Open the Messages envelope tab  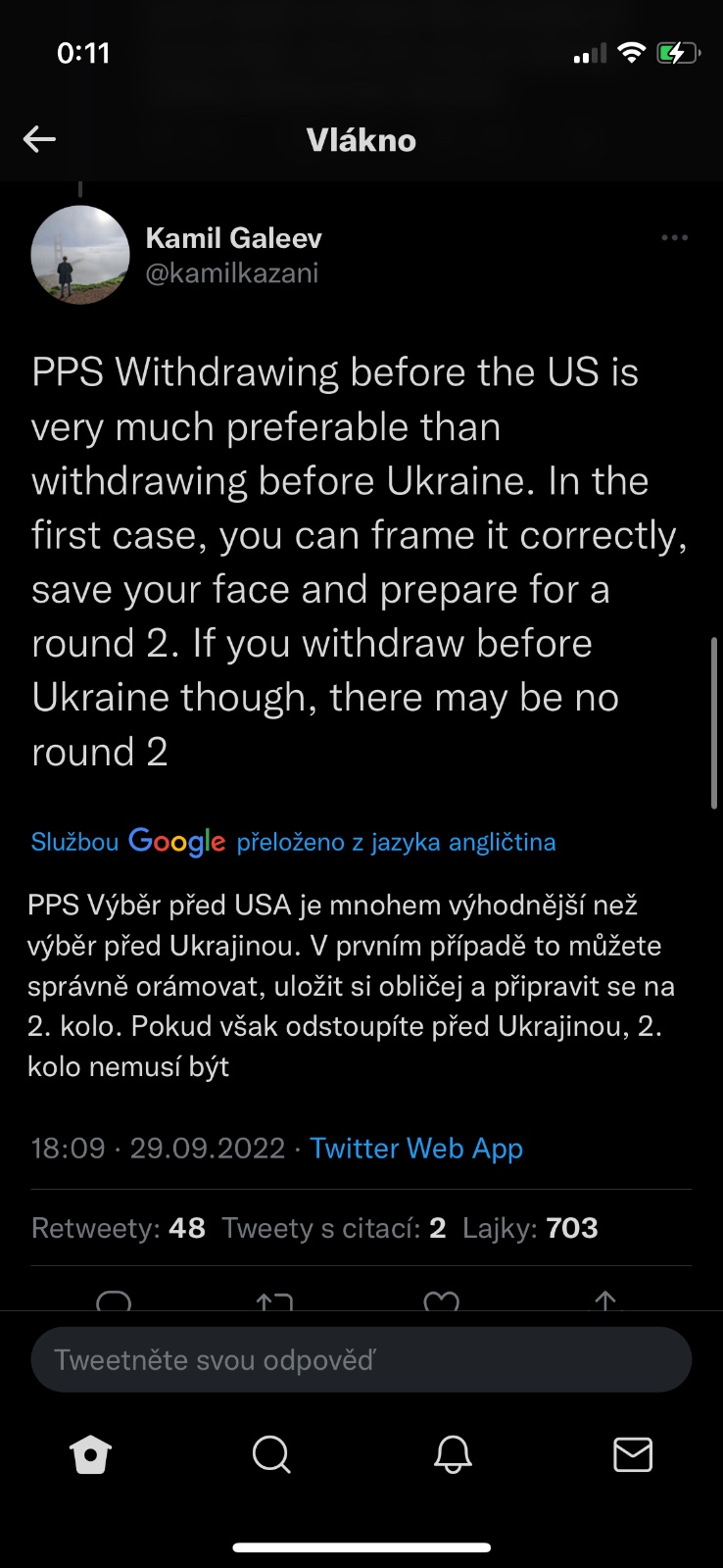(x=633, y=1454)
